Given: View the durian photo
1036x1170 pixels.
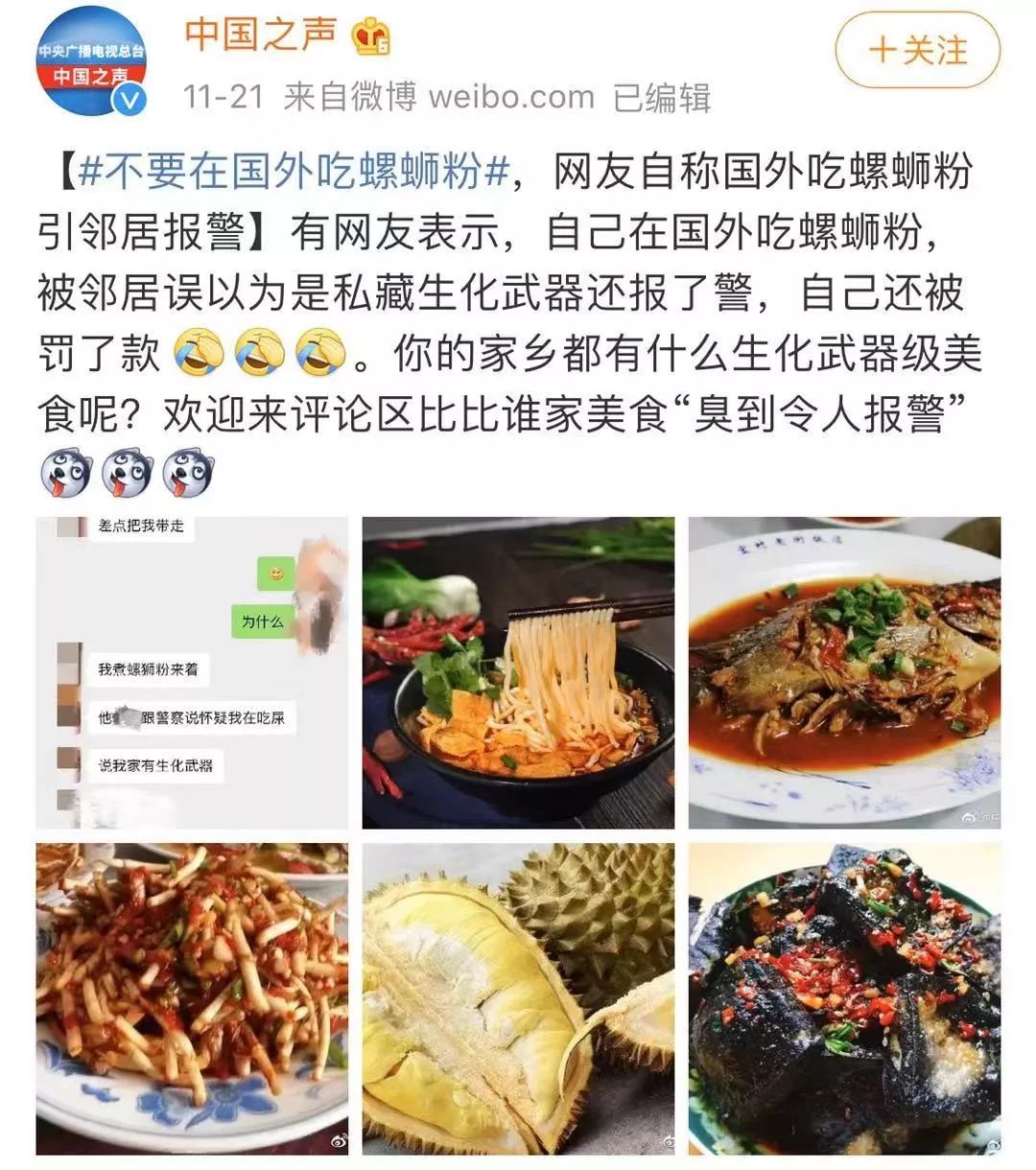Looking at the screenshot, I should tap(518, 998).
